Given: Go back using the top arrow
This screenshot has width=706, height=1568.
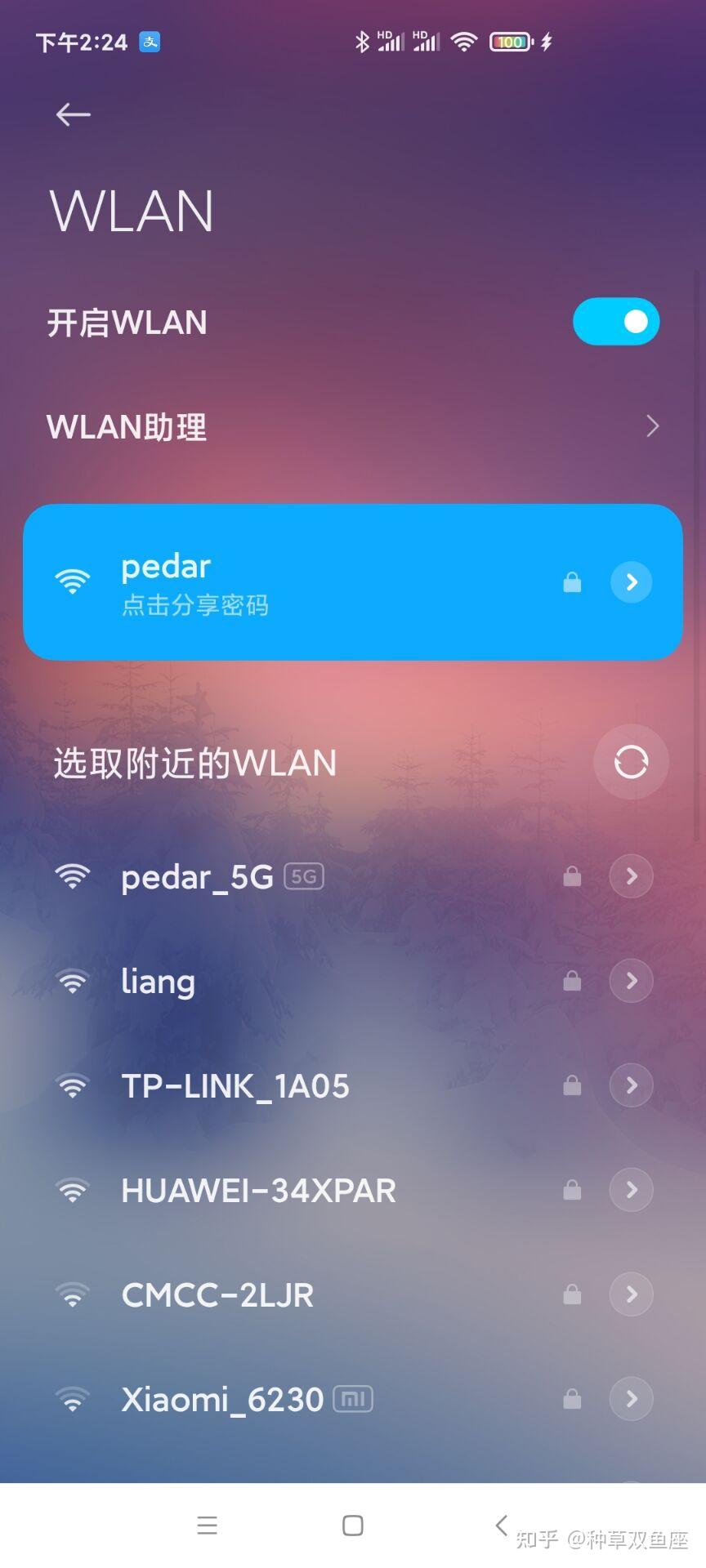Looking at the screenshot, I should point(73,114).
